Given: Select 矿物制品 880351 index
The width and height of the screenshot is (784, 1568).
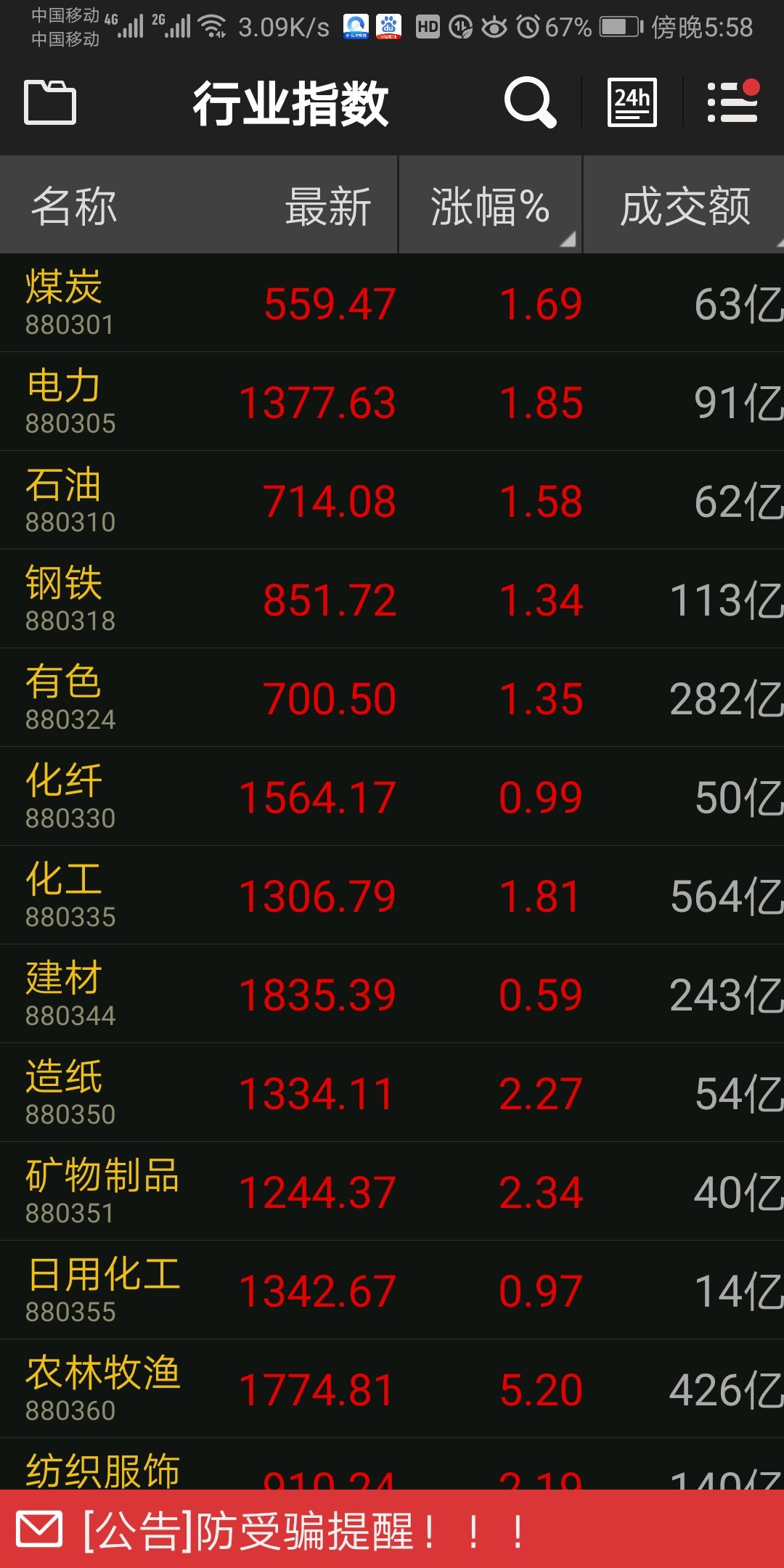Looking at the screenshot, I should [x=392, y=1191].
